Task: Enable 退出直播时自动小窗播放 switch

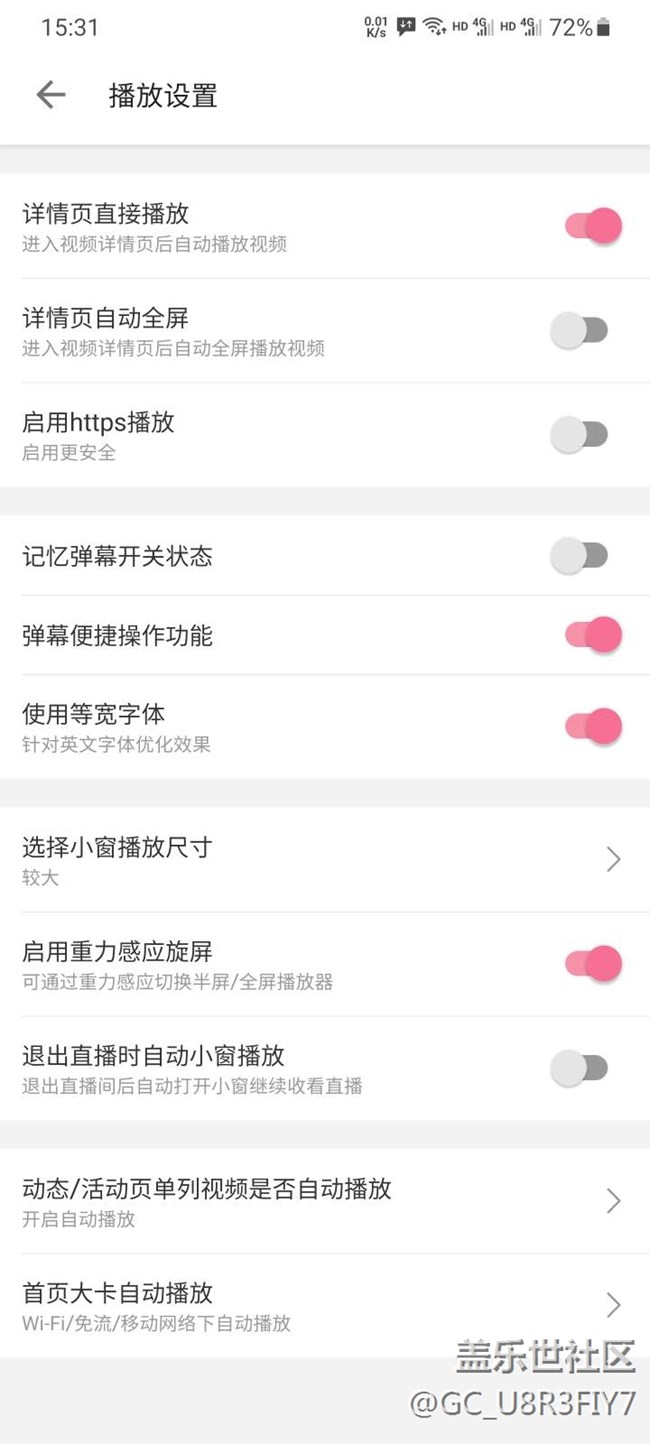Action: coord(580,1068)
